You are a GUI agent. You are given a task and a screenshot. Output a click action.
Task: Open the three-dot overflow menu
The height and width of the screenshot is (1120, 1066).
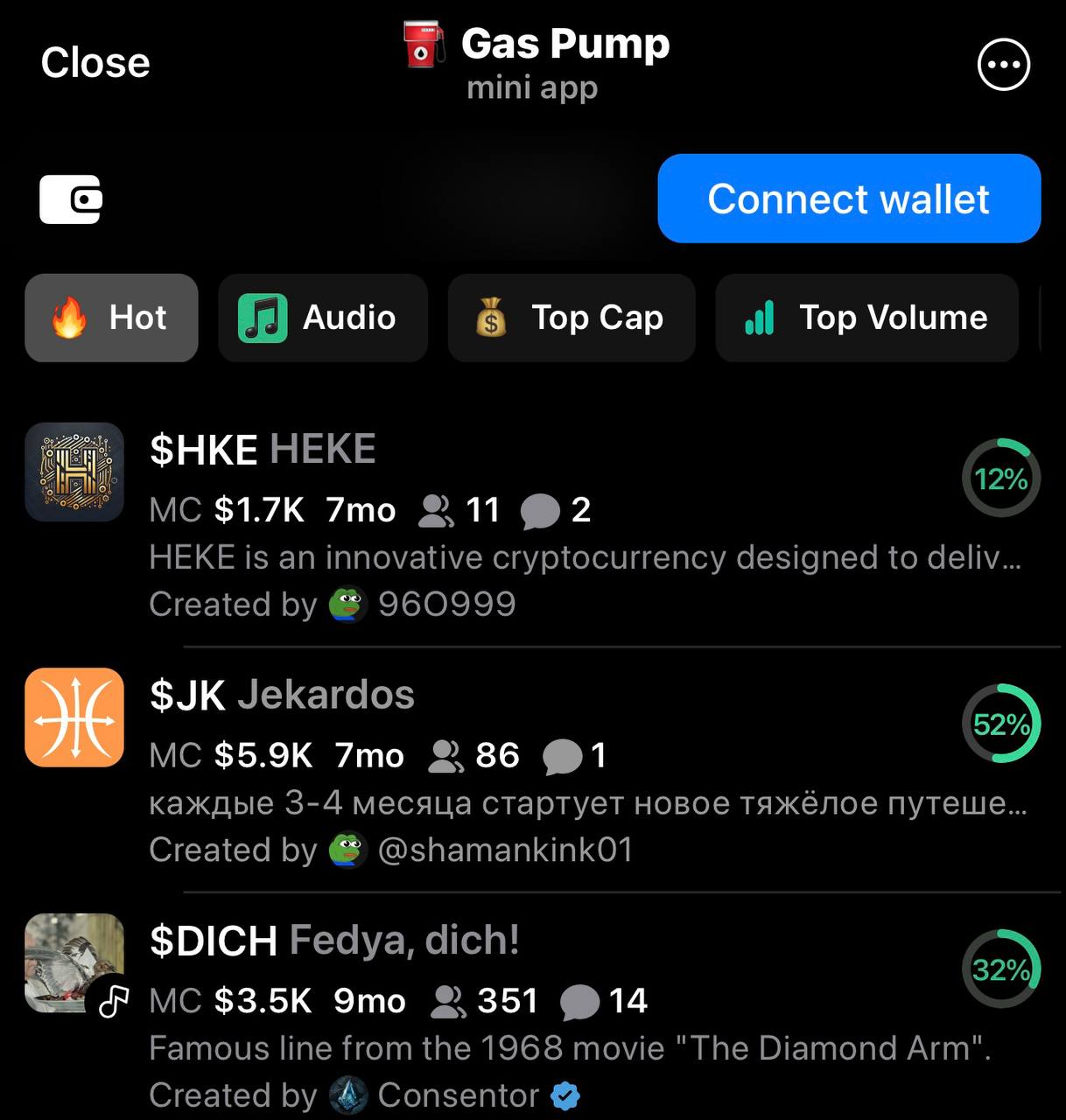click(1003, 65)
